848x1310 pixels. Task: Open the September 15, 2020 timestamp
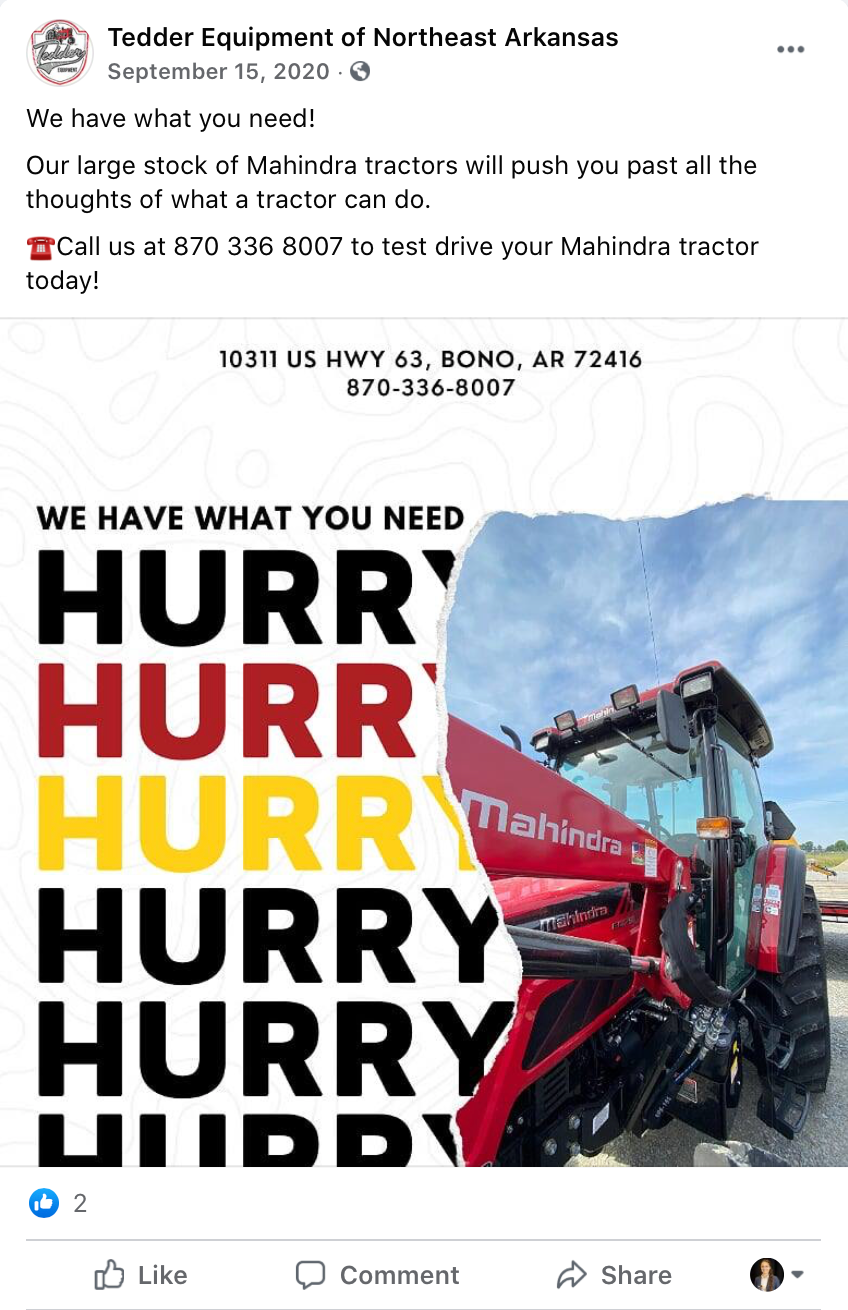click(x=218, y=71)
